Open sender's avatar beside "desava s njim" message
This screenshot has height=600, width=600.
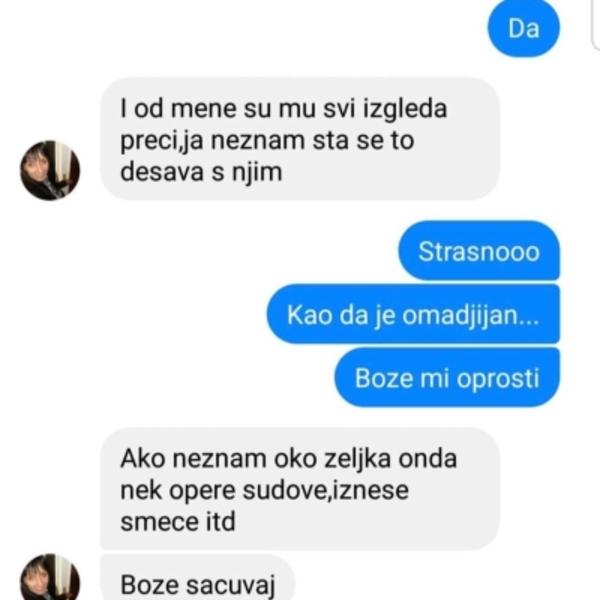point(50,170)
